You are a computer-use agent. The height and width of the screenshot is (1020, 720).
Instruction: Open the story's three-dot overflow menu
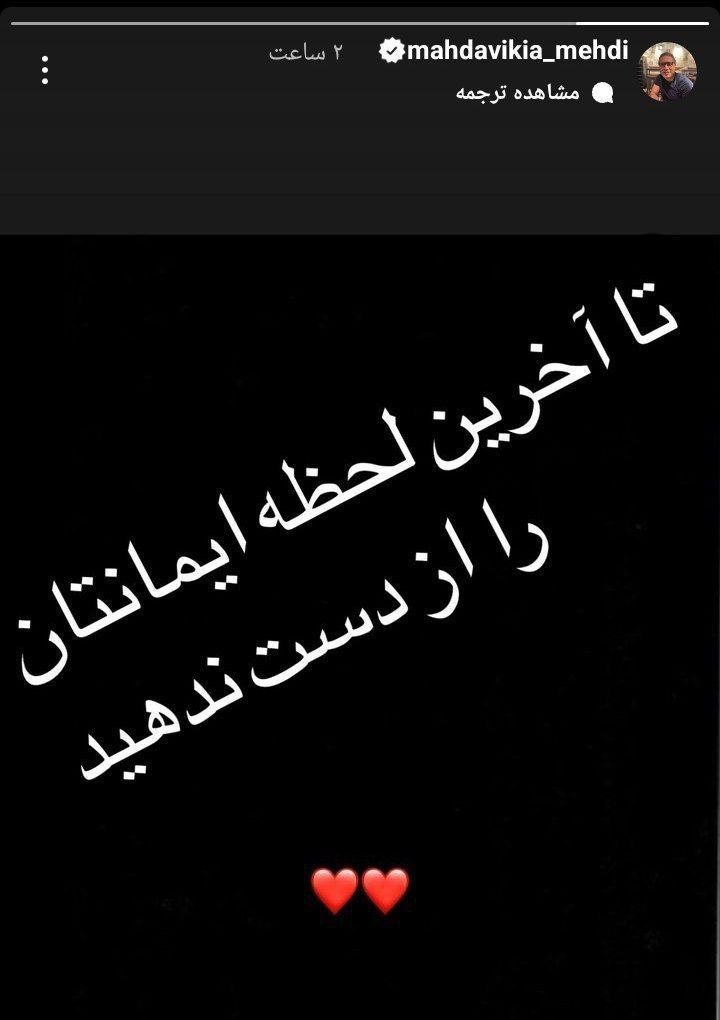tap(45, 70)
